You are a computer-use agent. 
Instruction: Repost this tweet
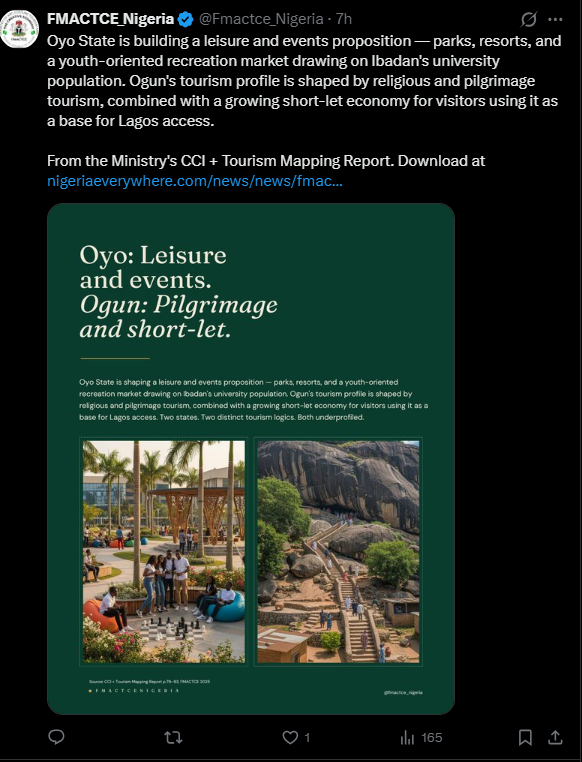tap(173, 737)
